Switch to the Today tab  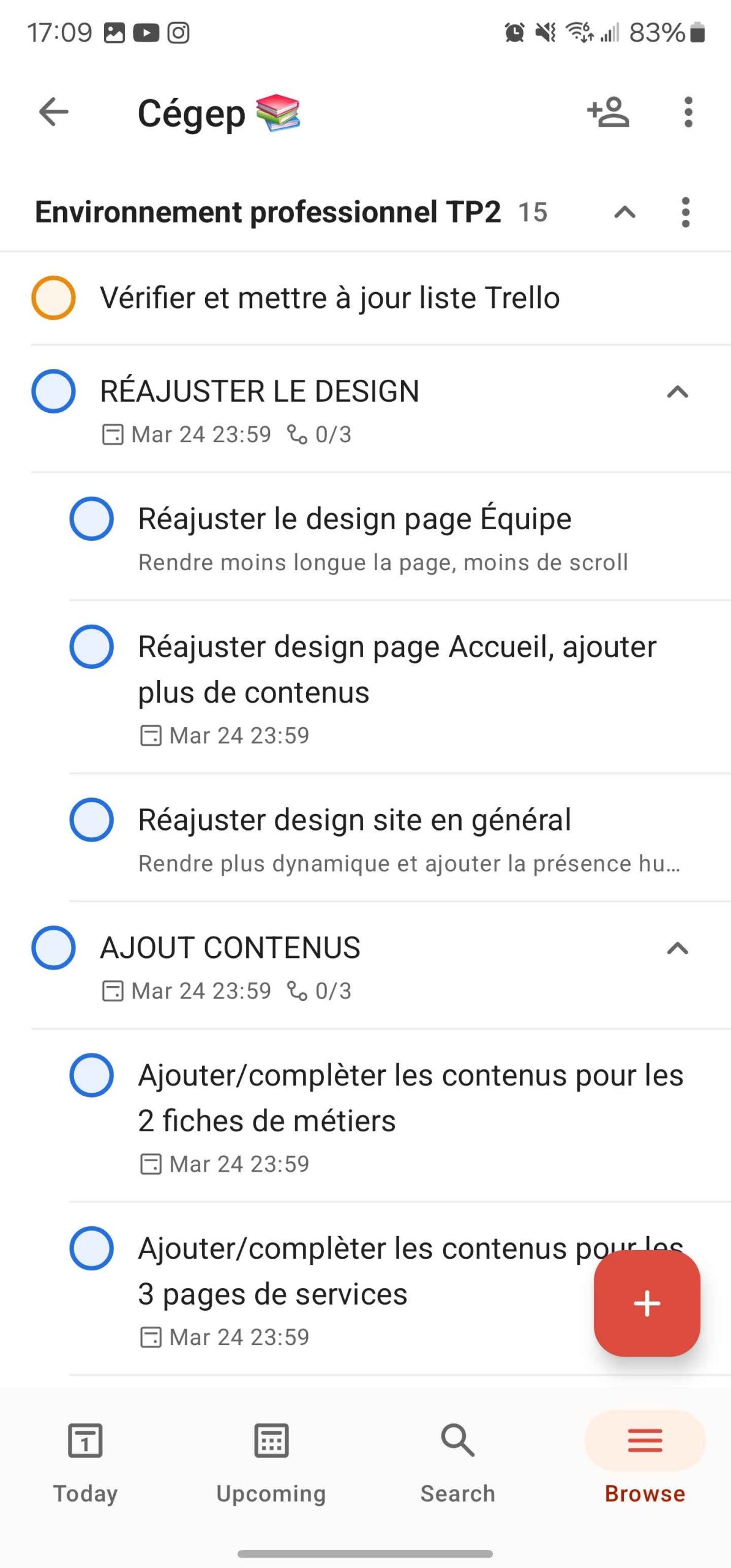(85, 1460)
